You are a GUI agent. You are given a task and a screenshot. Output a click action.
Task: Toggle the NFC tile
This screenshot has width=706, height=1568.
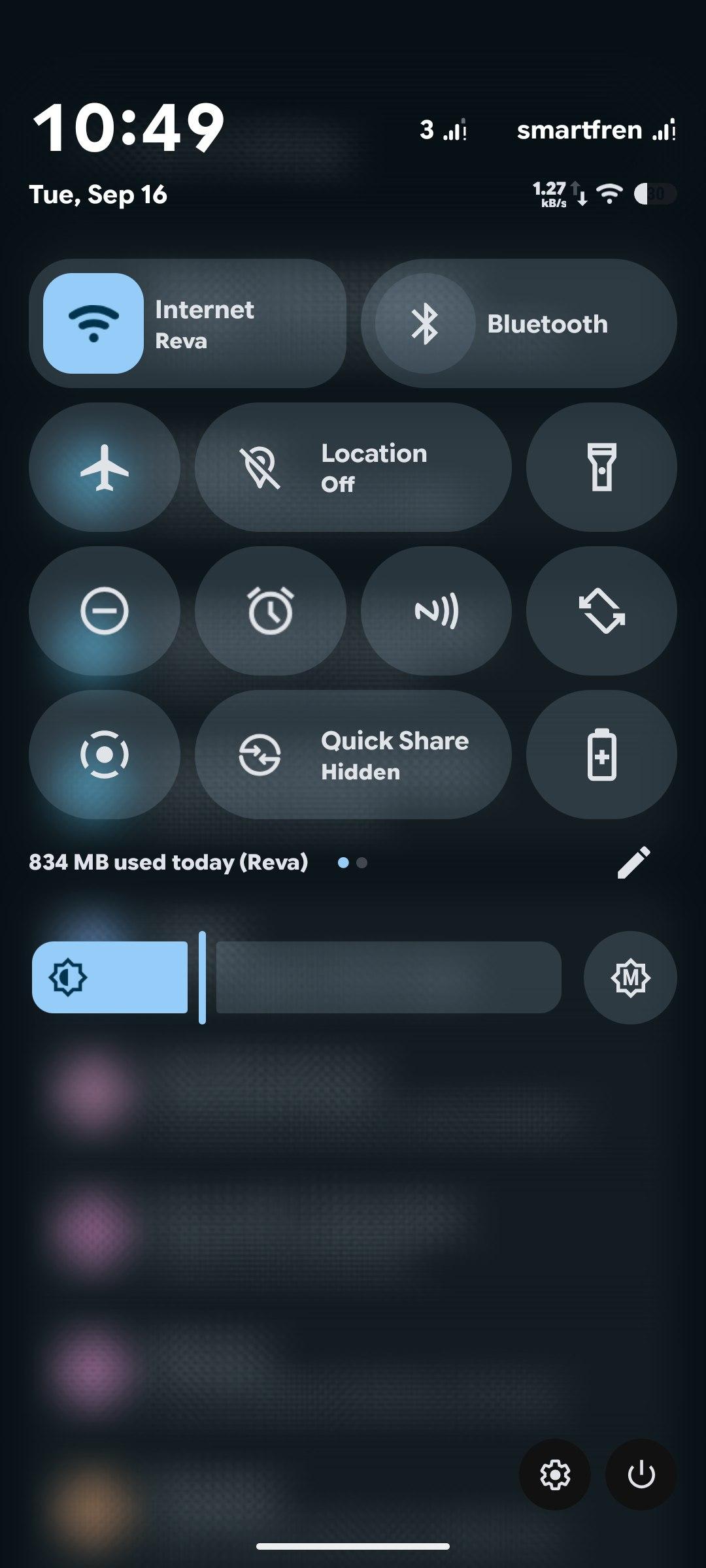pyautogui.click(x=436, y=611)
